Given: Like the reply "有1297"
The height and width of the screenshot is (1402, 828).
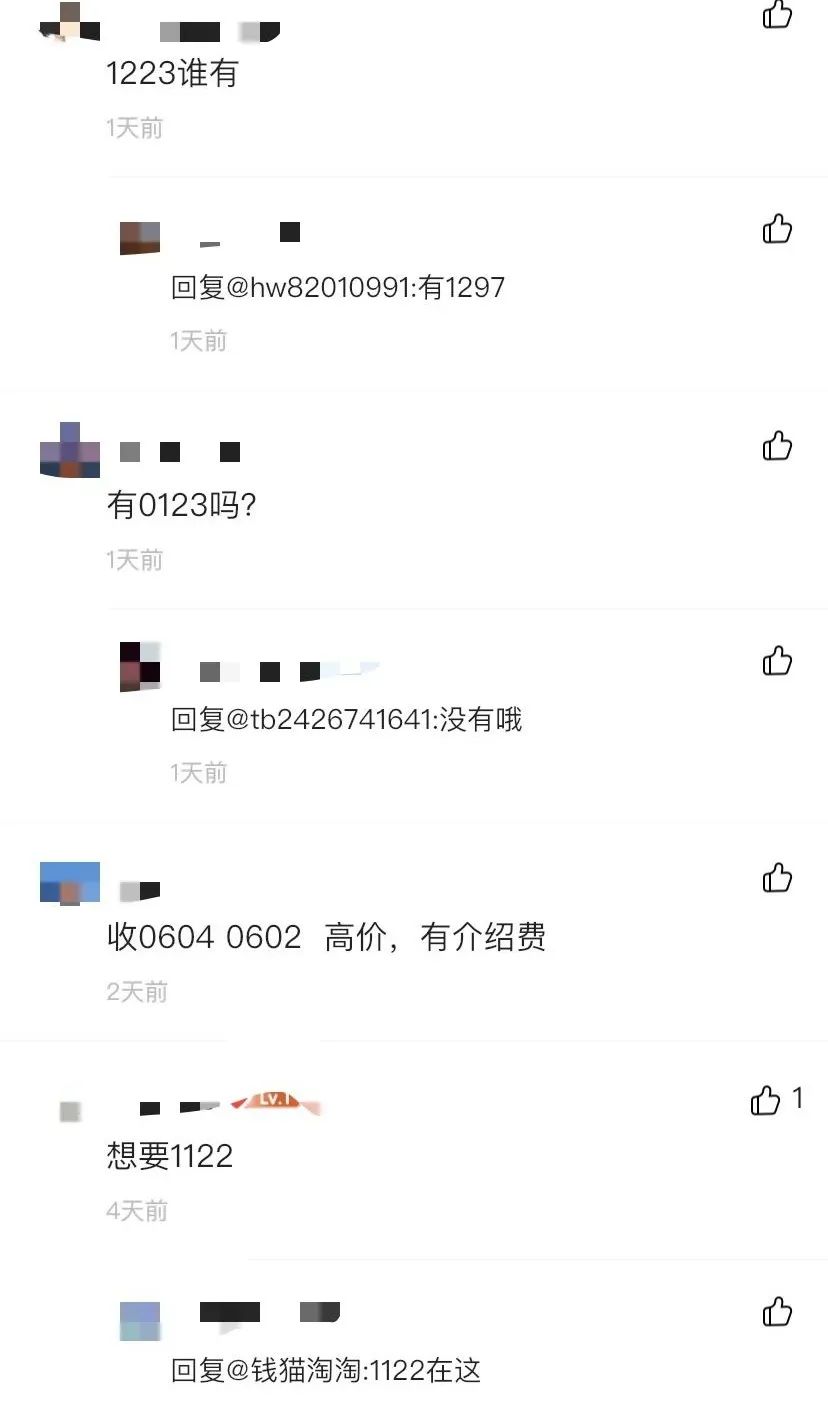Looking at the screenshot, I should (x=775, y=230).
